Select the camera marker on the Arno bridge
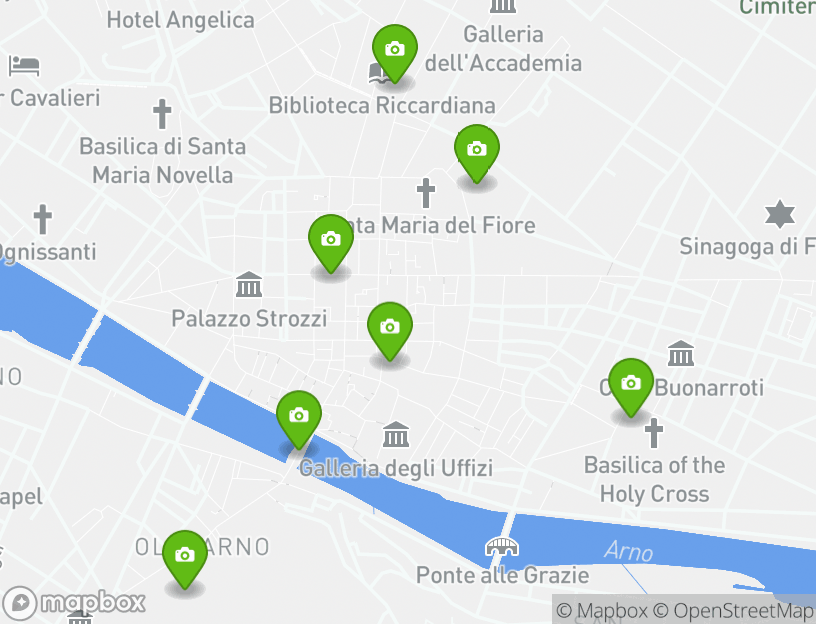Screen dimensions: 816x624 coord(298,417)
